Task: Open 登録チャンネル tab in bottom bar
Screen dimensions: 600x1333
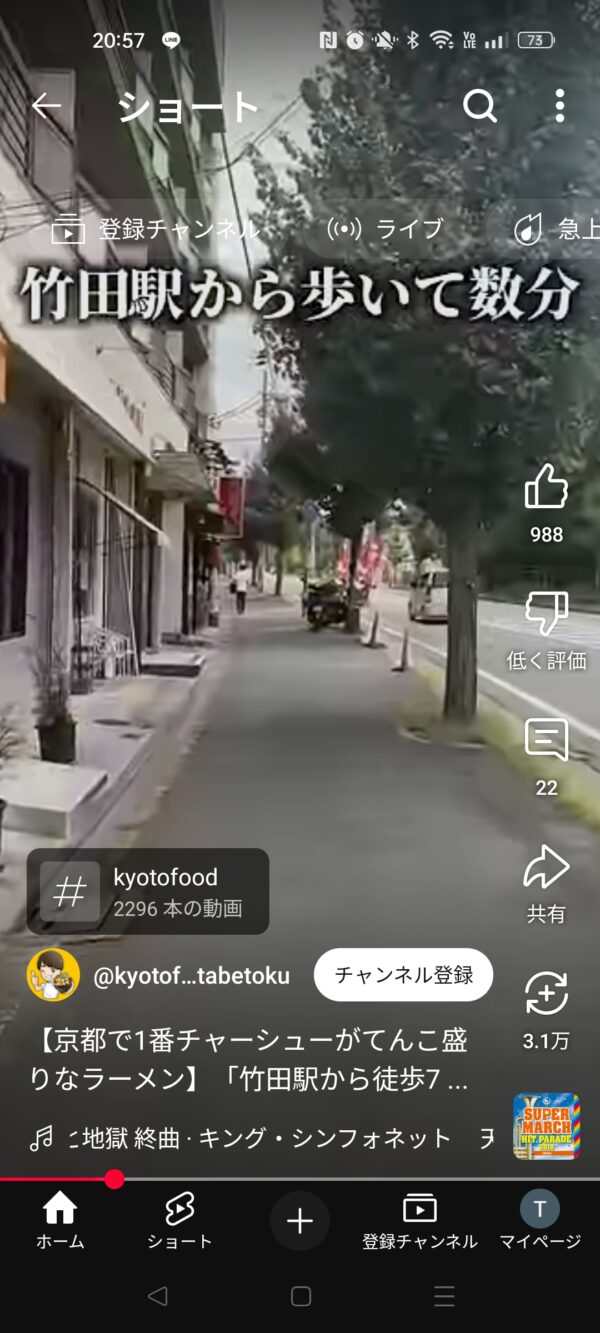Action: click(x=420, y=1221)
